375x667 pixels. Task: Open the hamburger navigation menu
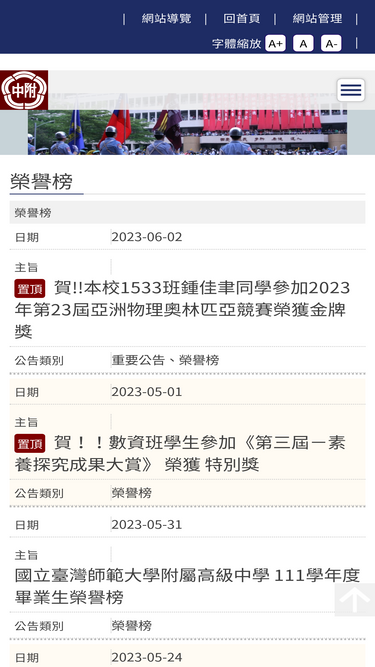[x=351, y=90]
